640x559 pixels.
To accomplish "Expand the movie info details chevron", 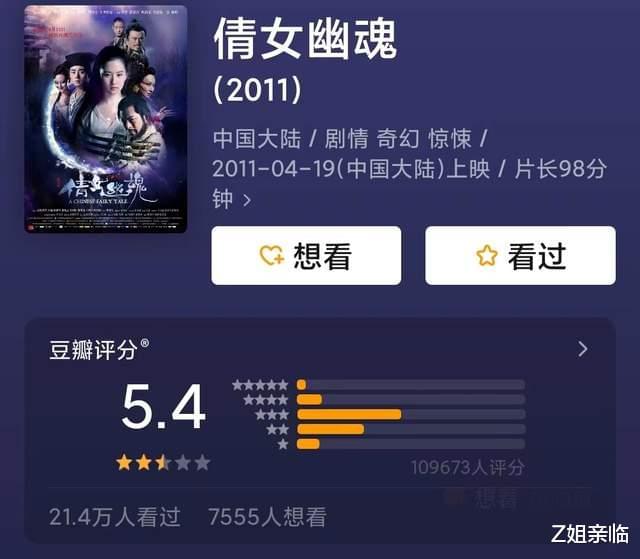I will (246, 200).
